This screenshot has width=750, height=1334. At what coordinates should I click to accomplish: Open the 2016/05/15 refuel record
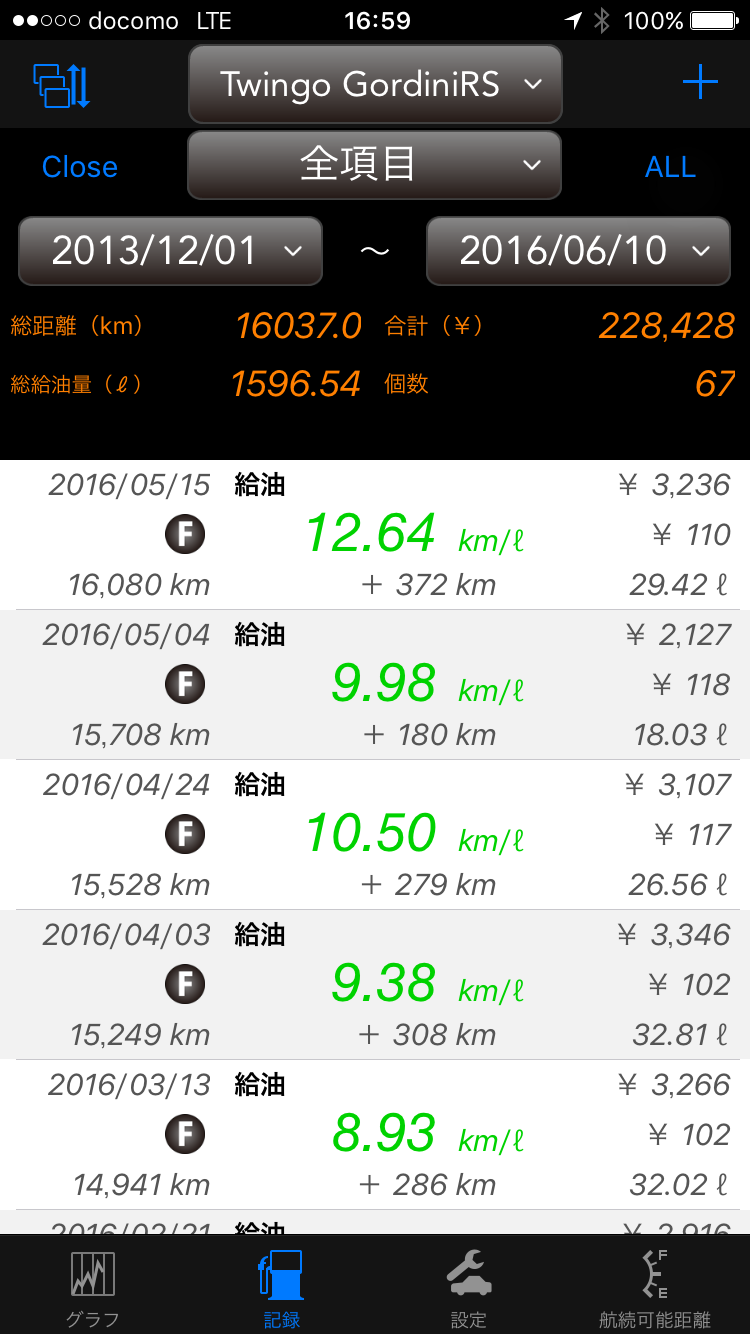[x=375, y=535]
